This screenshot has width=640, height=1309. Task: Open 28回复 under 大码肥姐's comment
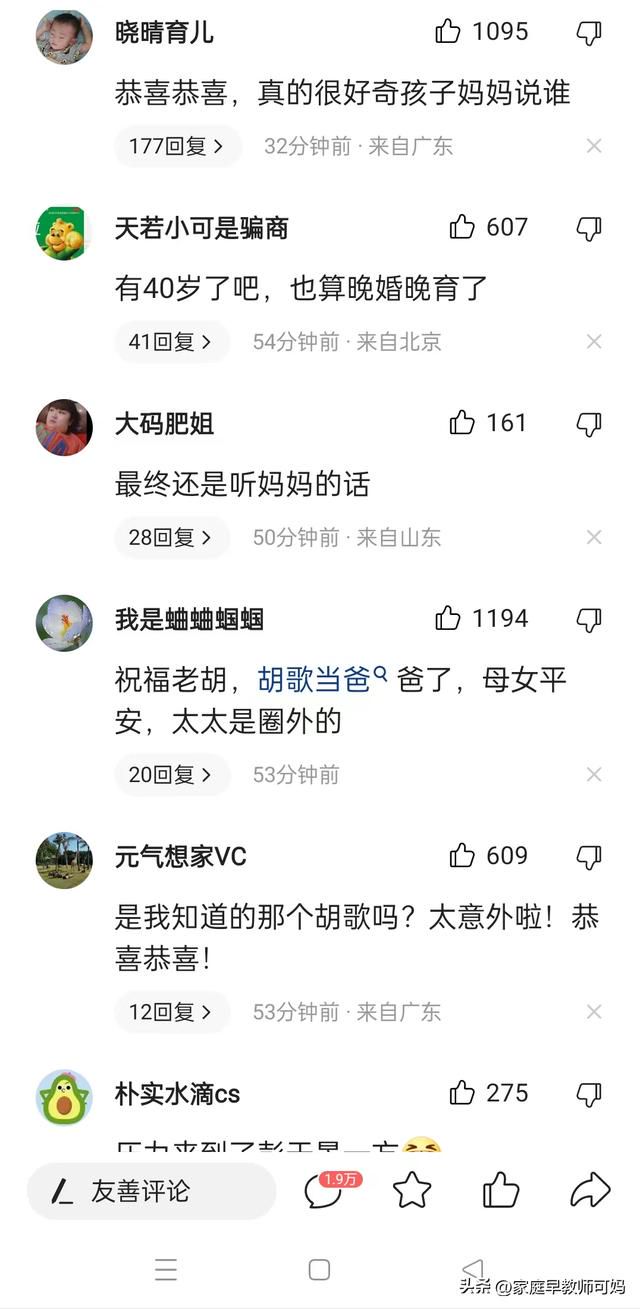[x=171, y=537]
